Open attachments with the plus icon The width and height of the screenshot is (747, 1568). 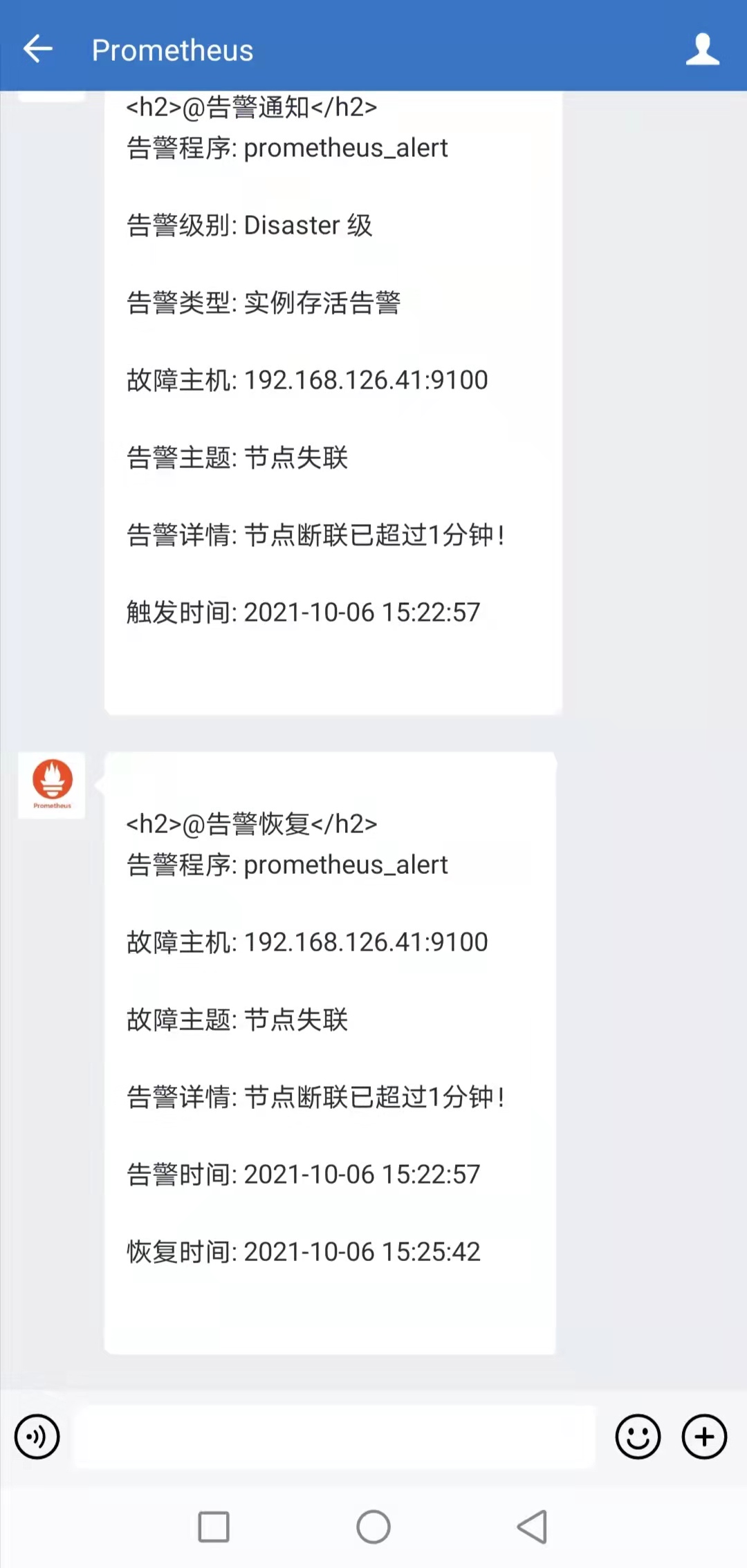(x=703, y=1437)
